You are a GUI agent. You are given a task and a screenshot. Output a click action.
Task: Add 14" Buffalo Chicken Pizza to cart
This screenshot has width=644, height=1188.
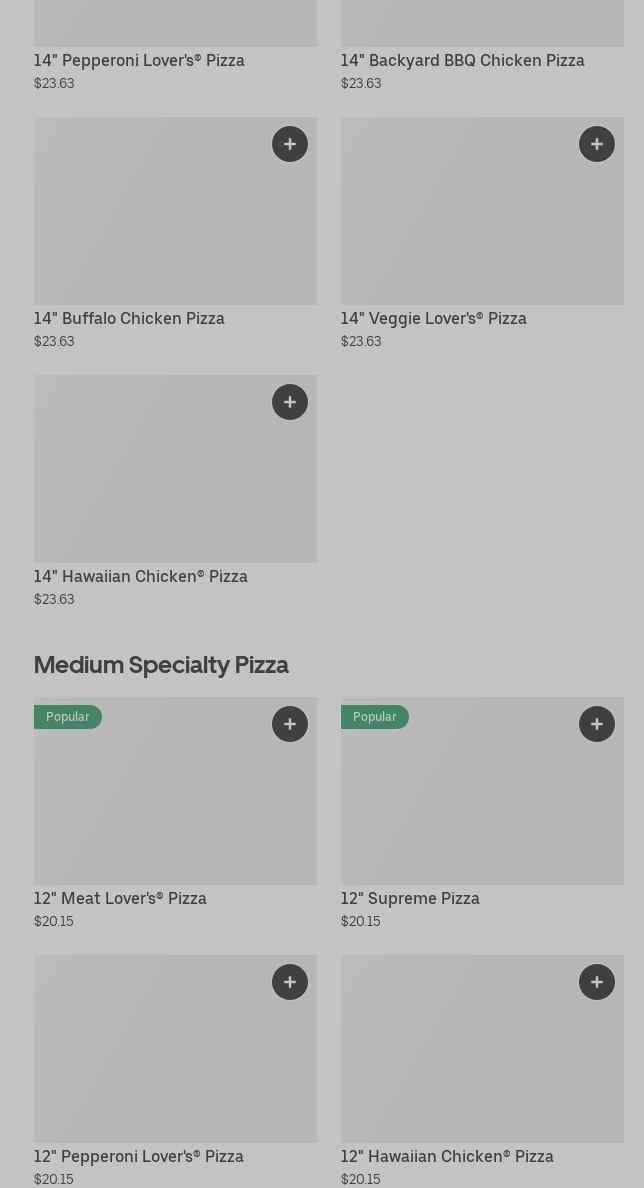click(x=290, y=144)
